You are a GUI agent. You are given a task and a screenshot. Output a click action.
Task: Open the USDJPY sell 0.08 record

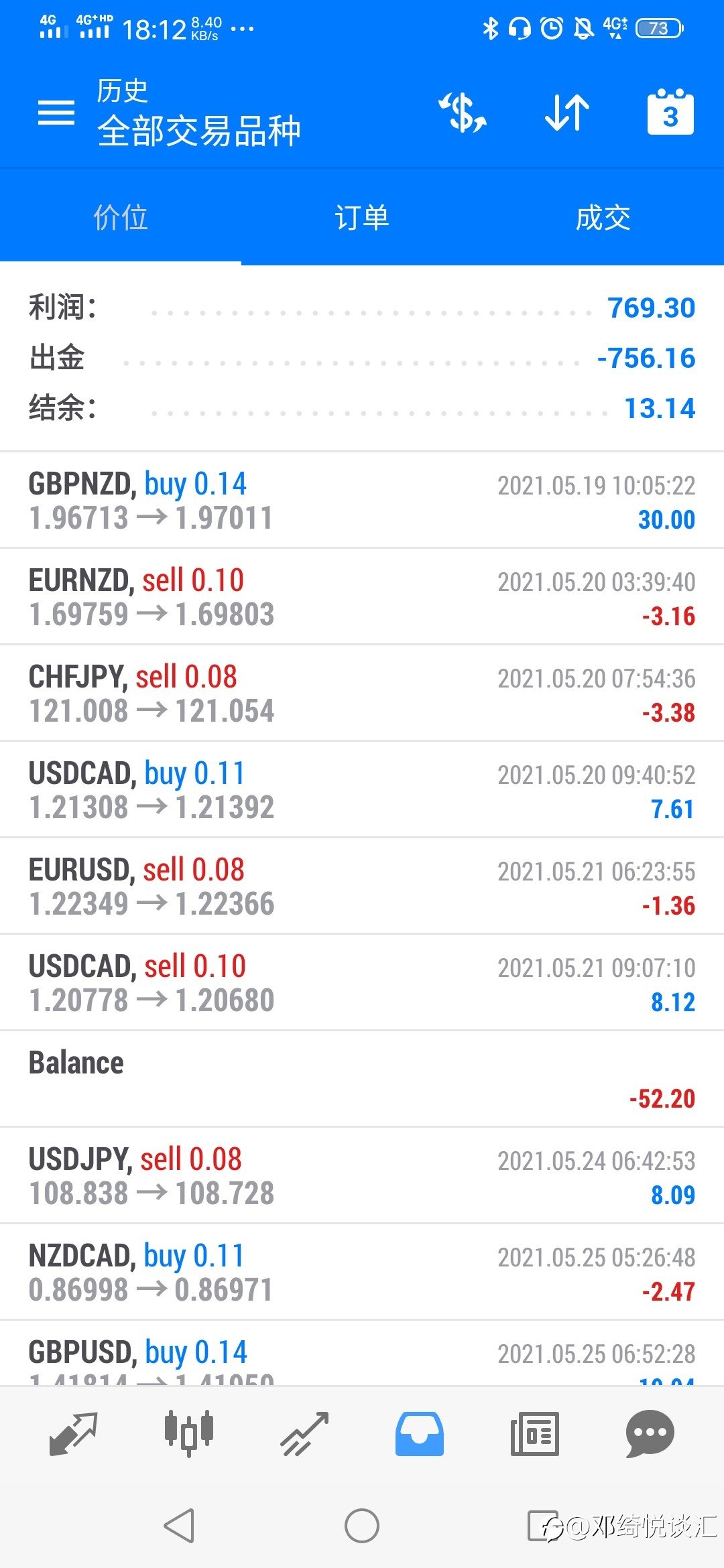362,1175
